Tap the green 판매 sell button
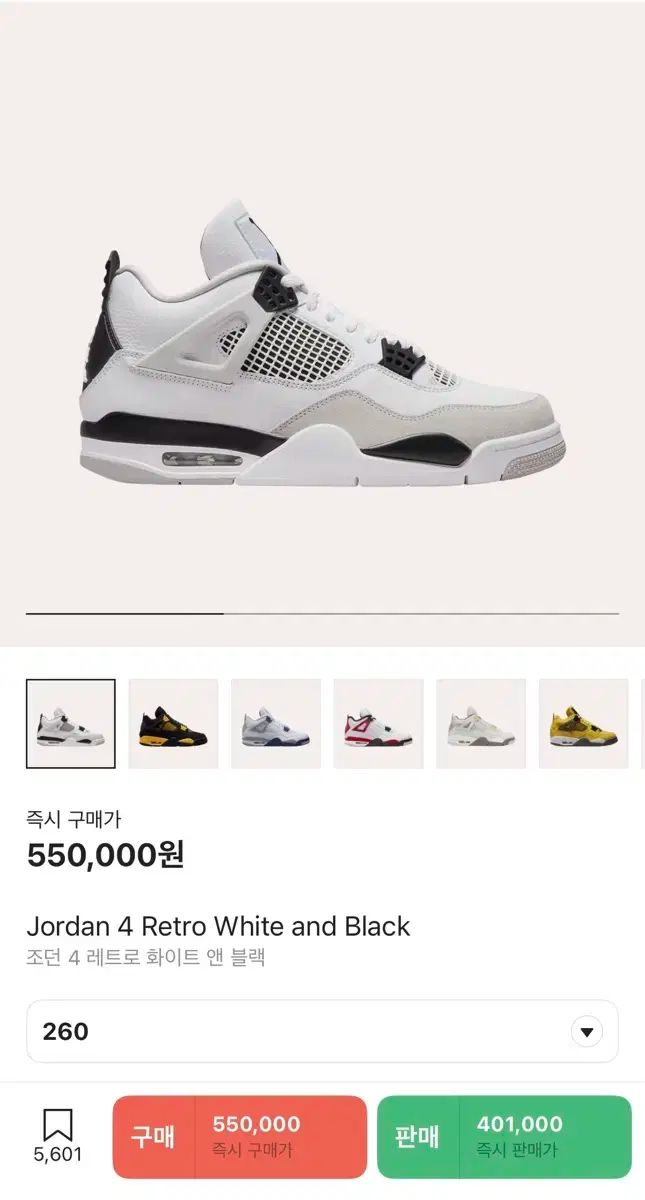This screenshot has height=1200, width=645. pos(504,1136)
